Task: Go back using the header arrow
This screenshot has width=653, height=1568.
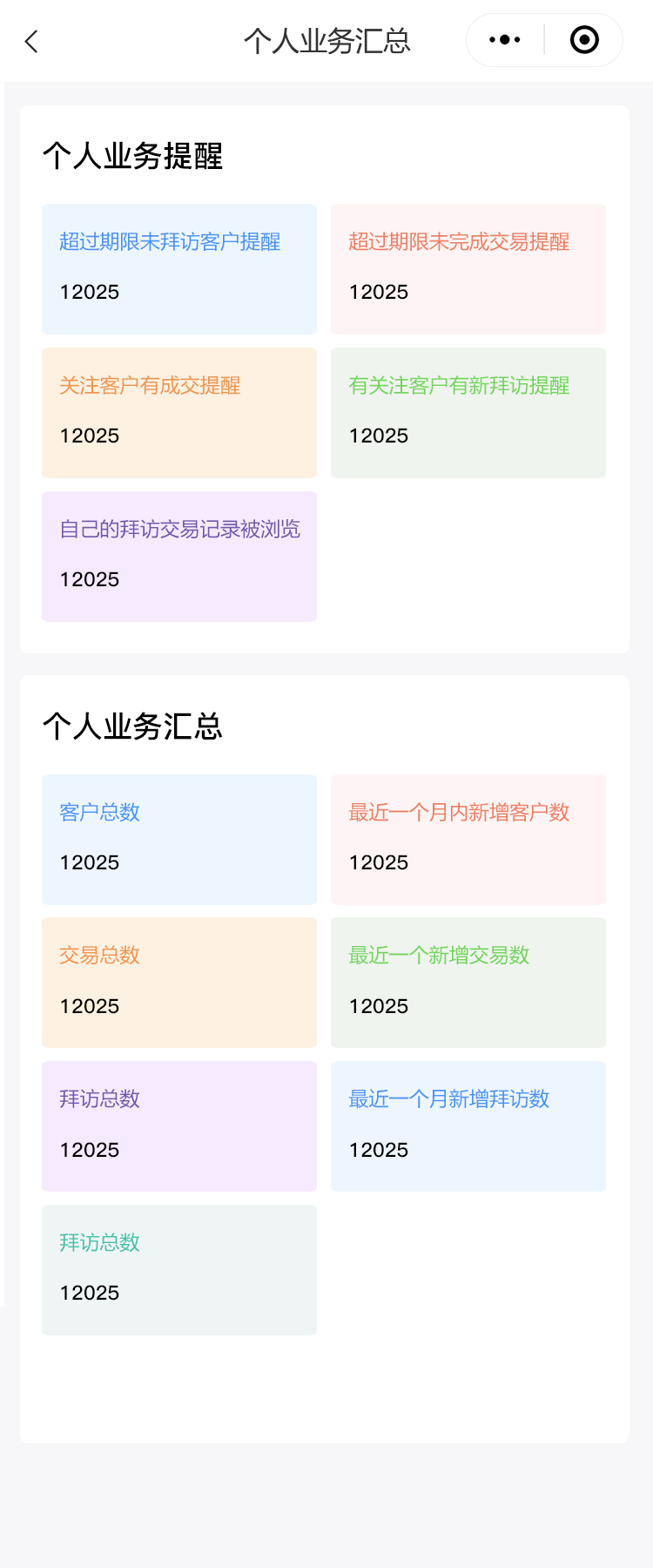Action: point(32,41)
